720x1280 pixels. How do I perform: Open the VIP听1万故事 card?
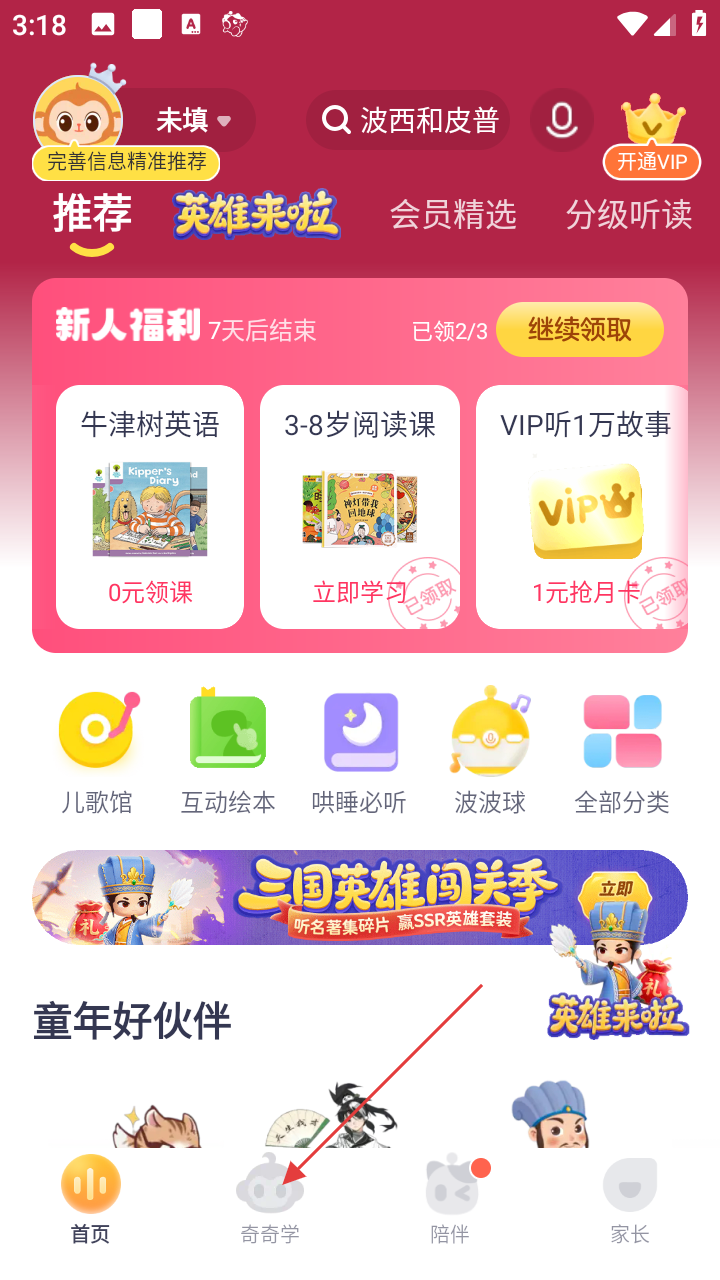coord(582,507)
